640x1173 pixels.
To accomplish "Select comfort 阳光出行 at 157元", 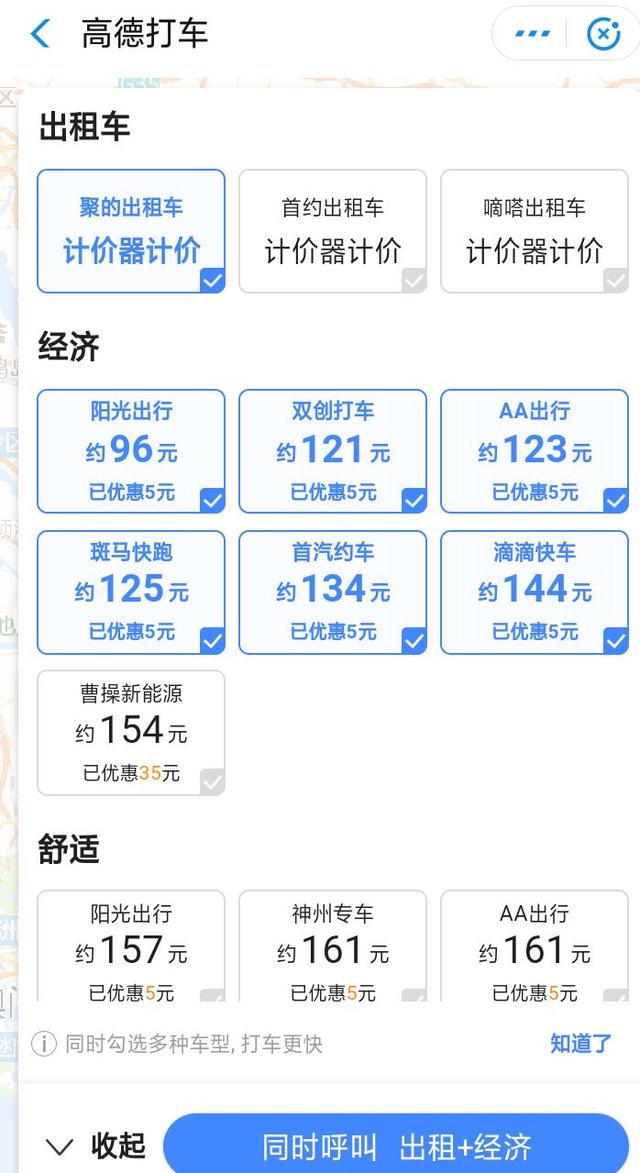I will 131,946.
